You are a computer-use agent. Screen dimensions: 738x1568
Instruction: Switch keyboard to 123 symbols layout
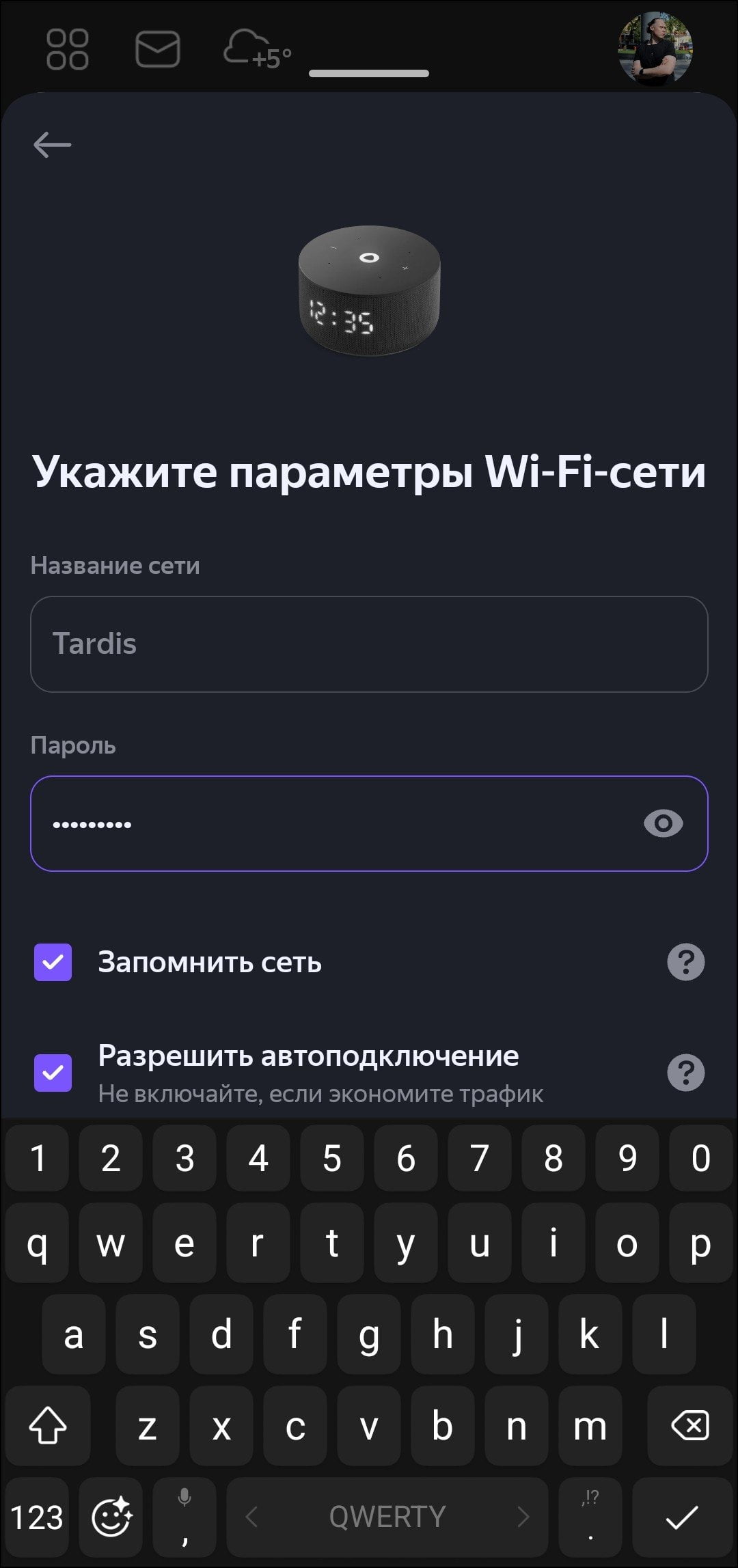pyautogui.click(x=37, y=1517)
